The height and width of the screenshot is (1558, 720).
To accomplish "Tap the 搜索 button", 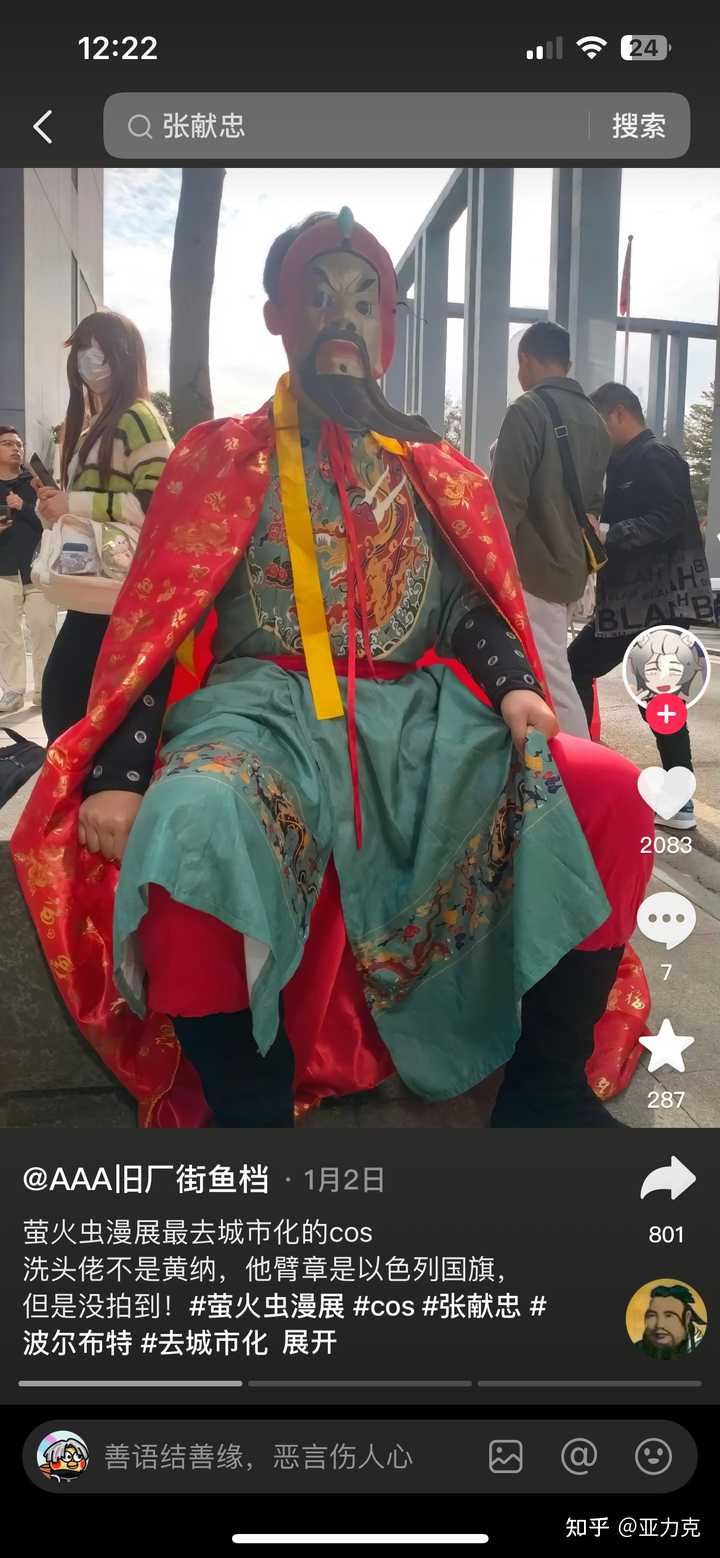I will 639,126.
